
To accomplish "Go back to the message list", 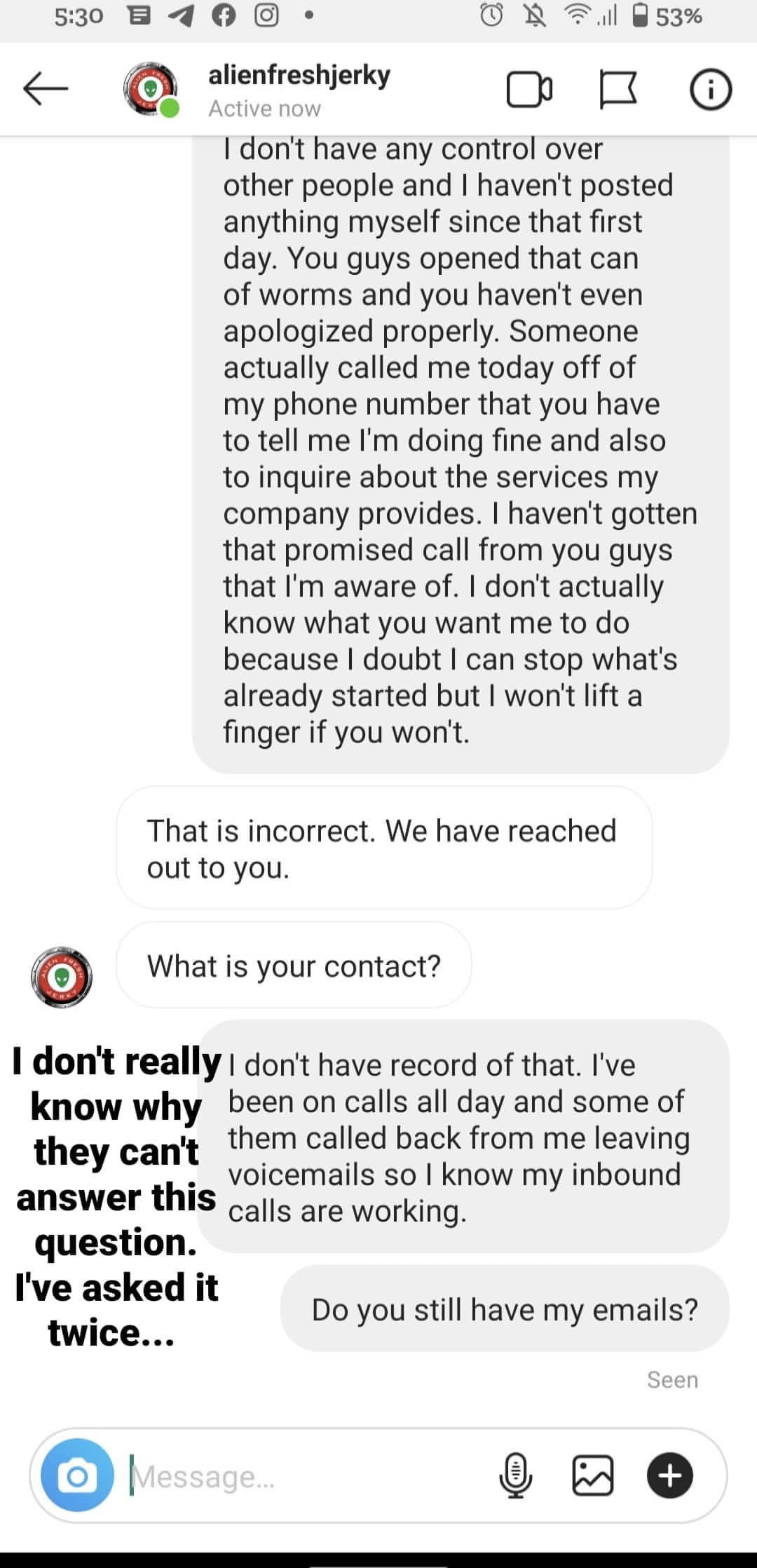I will click(46, 89).
